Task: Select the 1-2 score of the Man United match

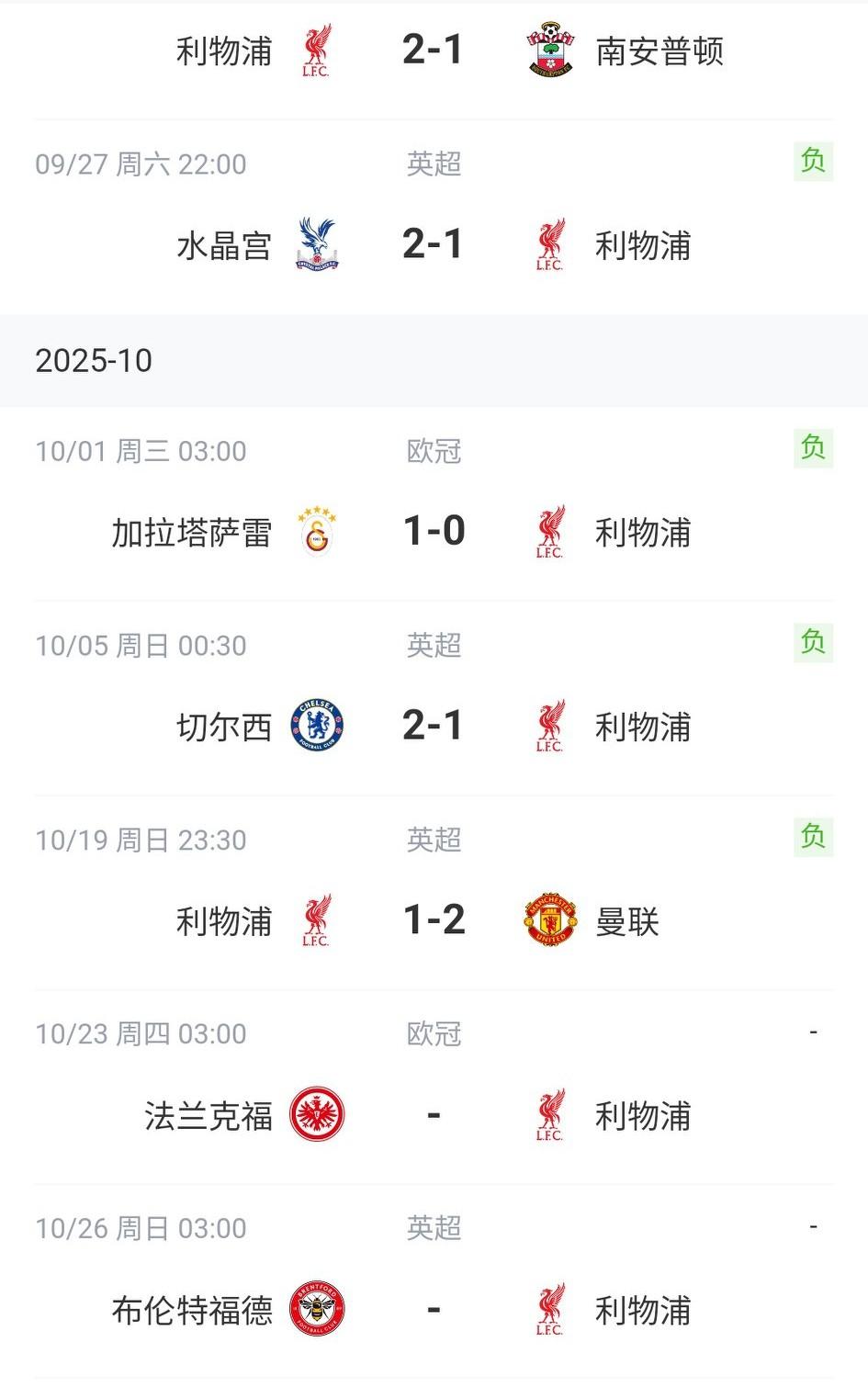Action: pyautogui.click(x=434, y=920)
